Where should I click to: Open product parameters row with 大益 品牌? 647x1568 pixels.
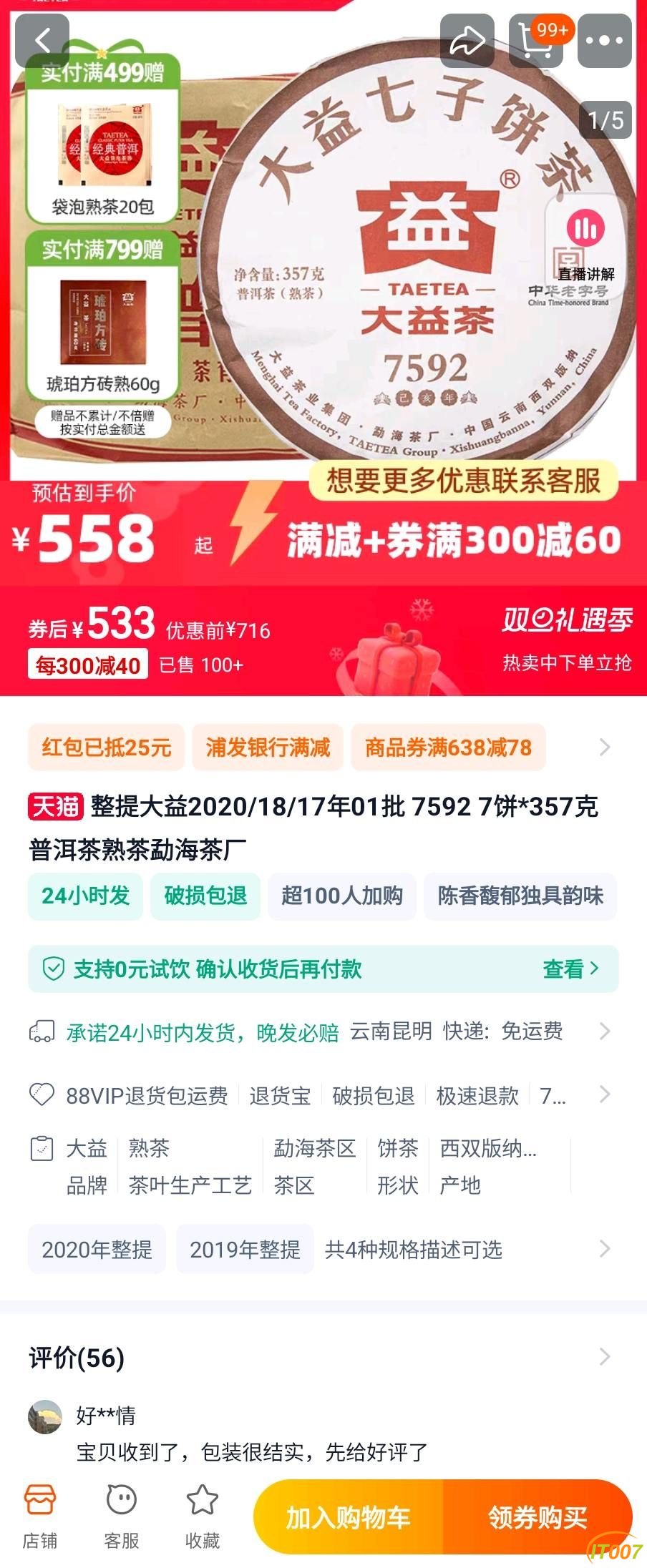point(301,1167)
